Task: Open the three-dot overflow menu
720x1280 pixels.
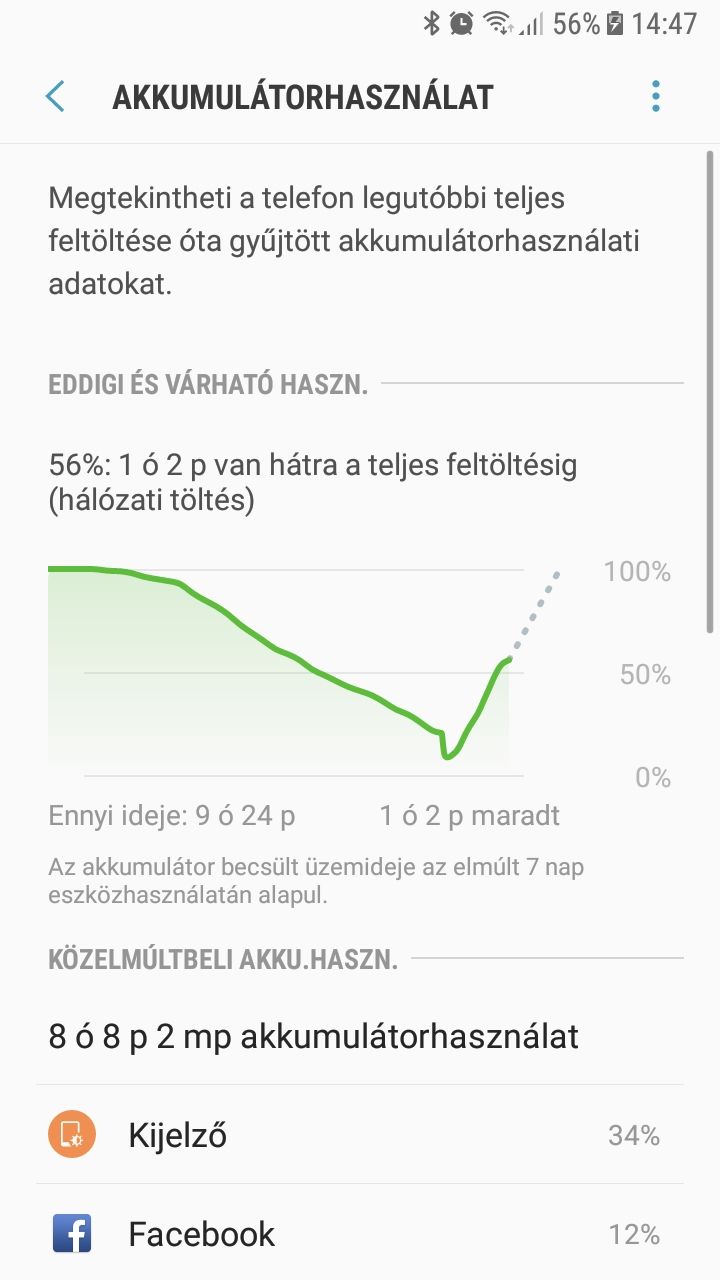Action: coord(656,97)
